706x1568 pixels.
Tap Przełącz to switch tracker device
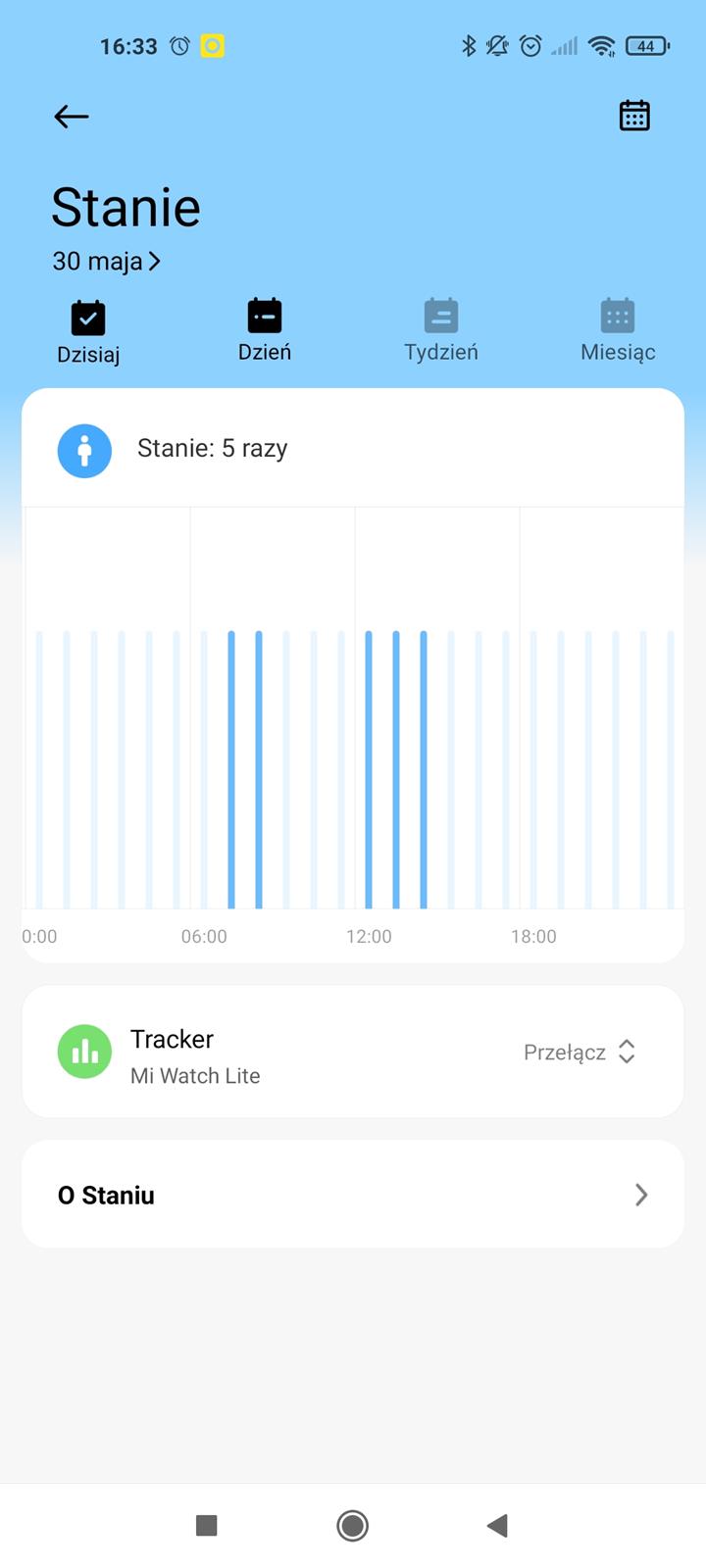point(580,1053)
